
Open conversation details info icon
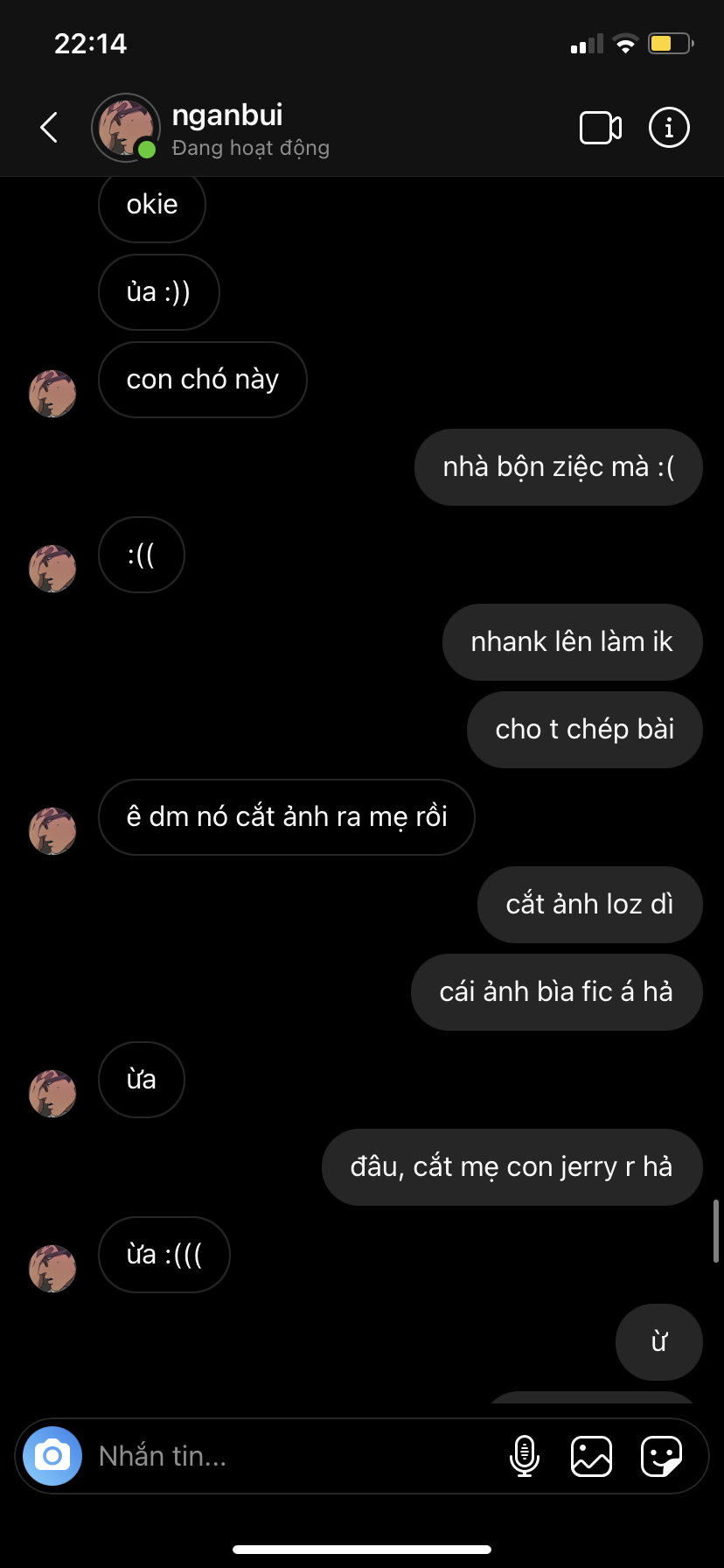pos(669,128)
